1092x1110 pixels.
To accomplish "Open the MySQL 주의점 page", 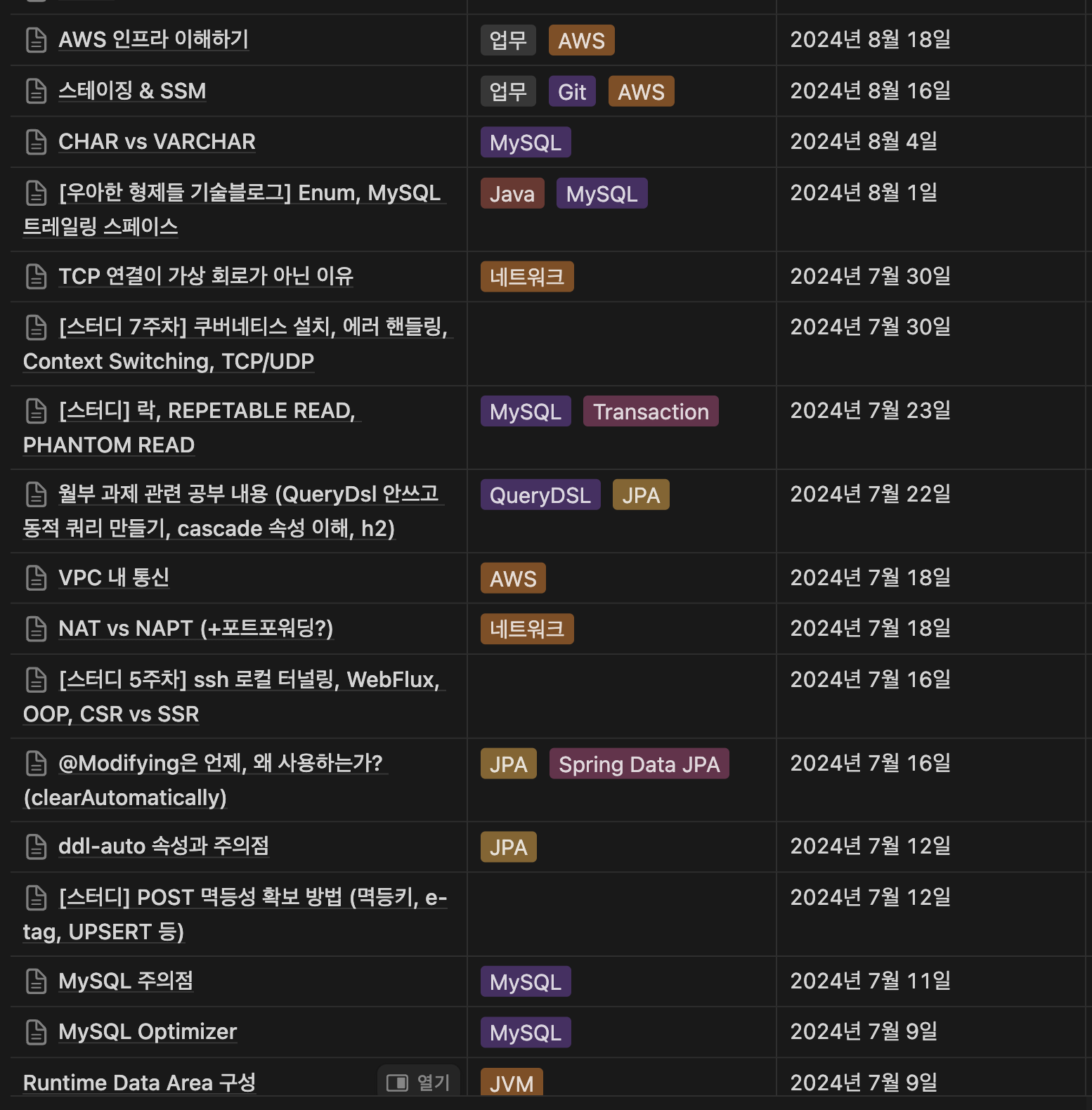I will pos(125,981).
